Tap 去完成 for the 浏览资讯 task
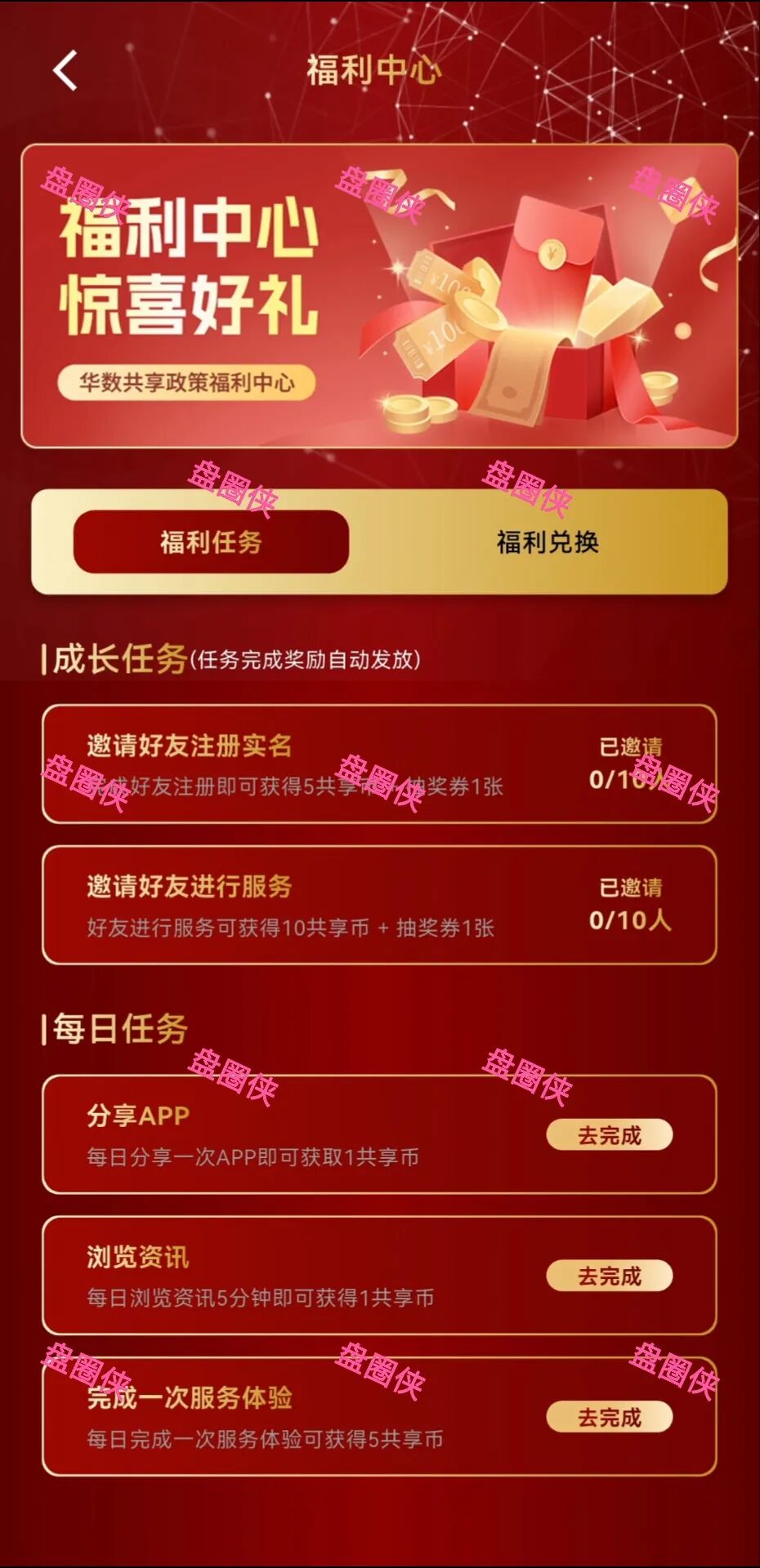The image size is (760, 1568). [x=609, y=1276]
